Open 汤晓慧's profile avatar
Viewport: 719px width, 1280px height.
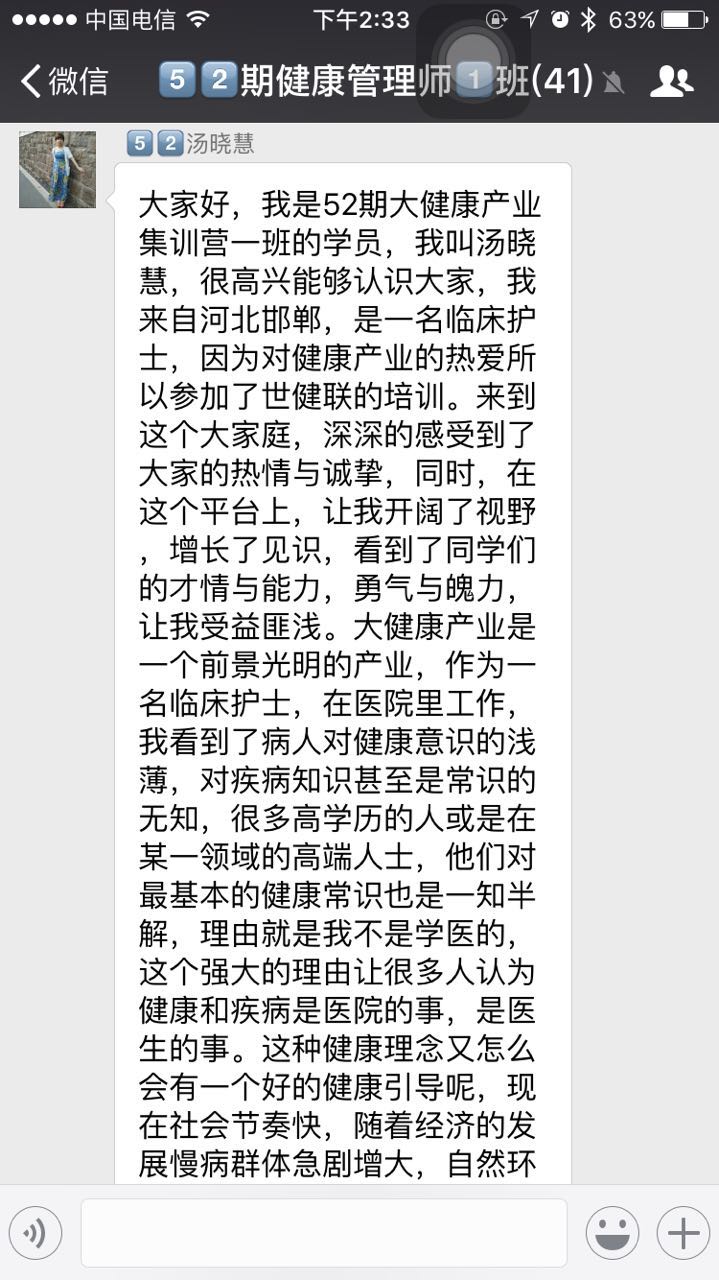point(58,169)
